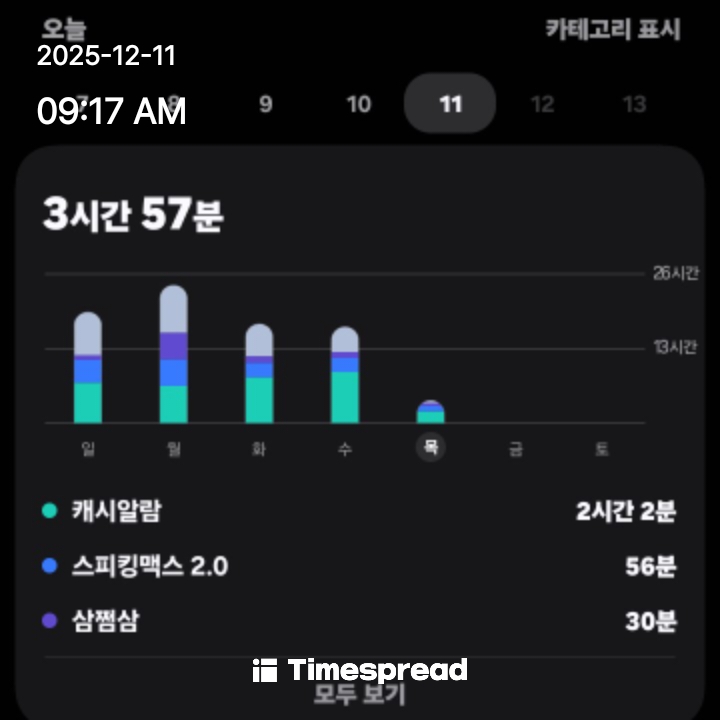Screen dimensions: 720x720
Task: Select the 월 bar in the chart
Action: [174, 355]
